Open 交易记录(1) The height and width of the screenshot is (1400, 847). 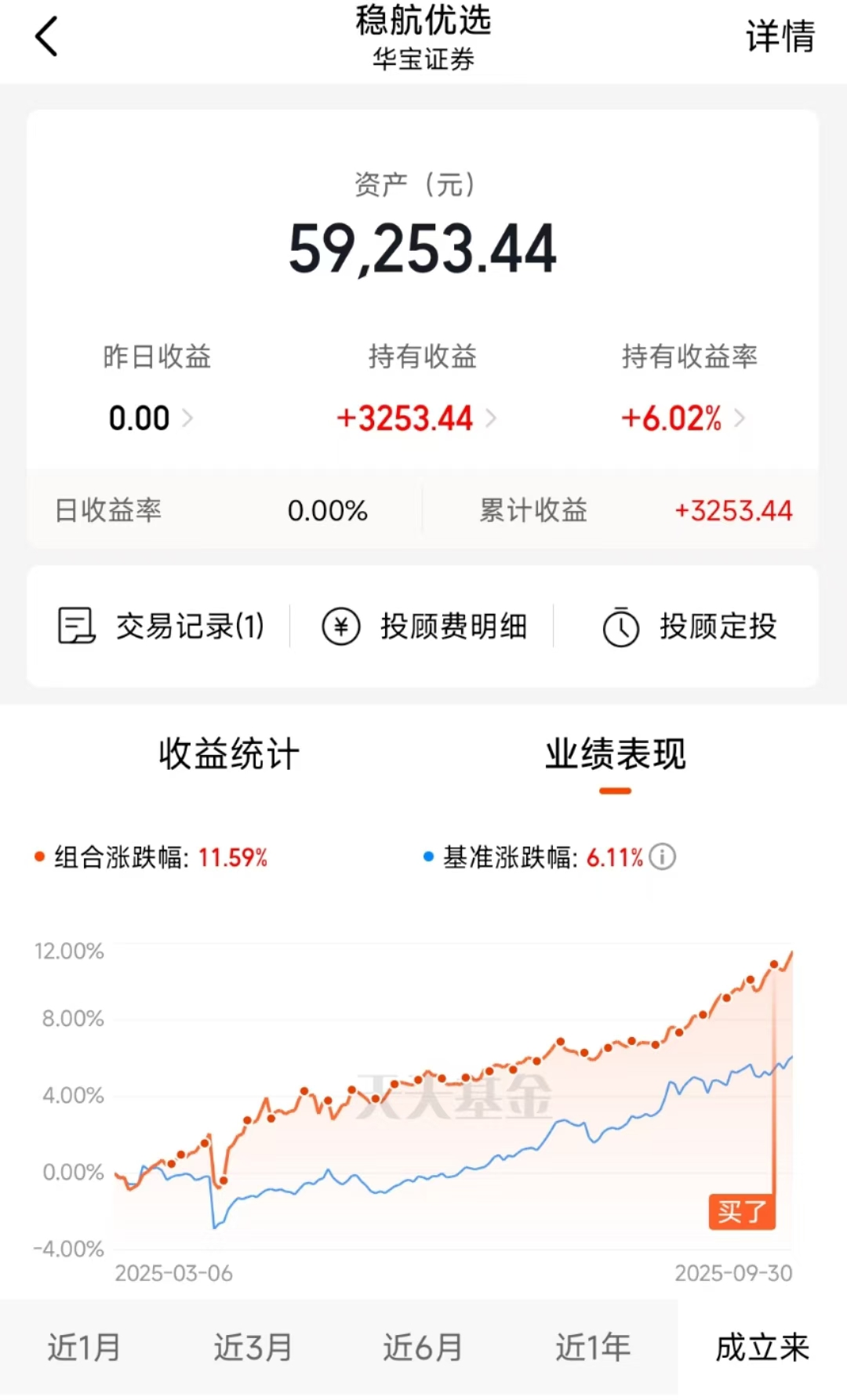[161, 626]
